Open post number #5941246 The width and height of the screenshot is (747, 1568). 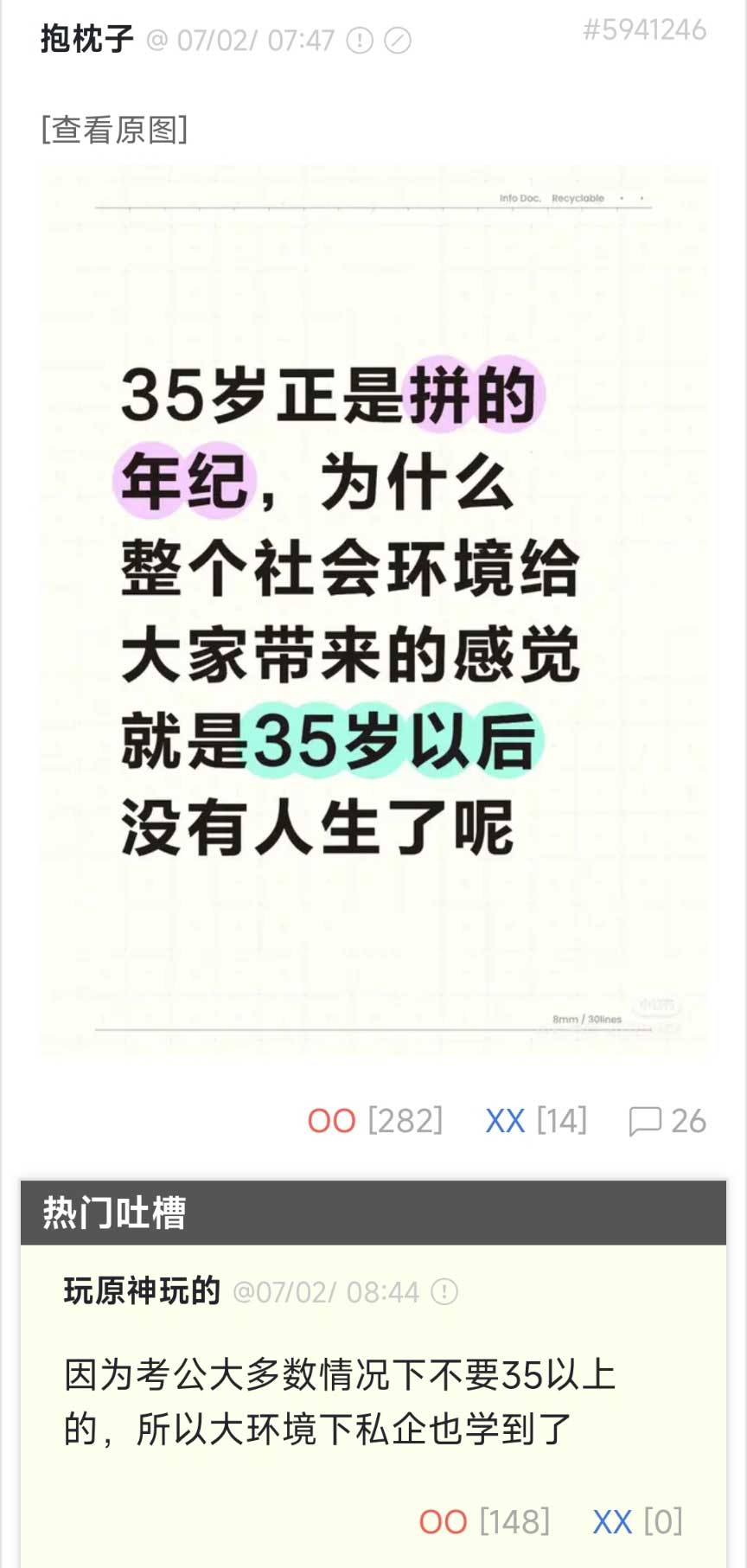(x=644, y=30)
